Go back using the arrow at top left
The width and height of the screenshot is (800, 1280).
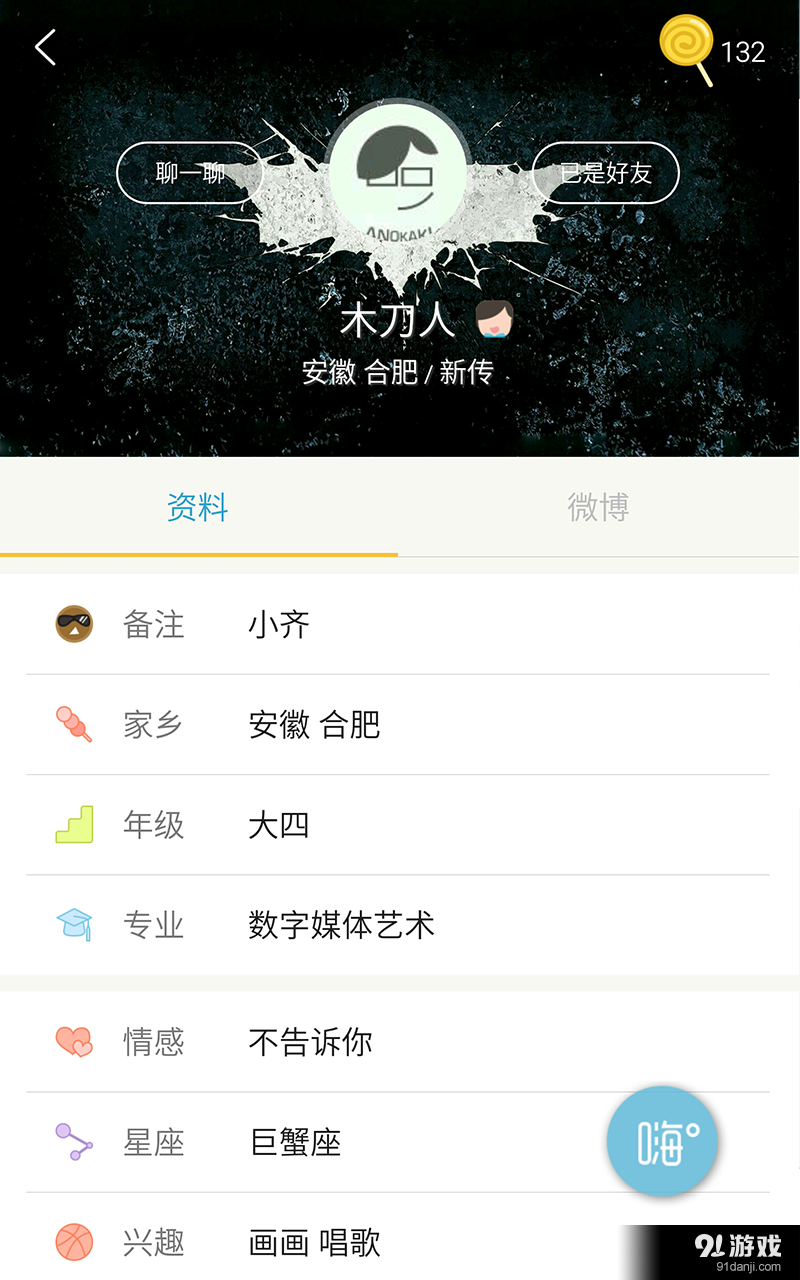44,47
